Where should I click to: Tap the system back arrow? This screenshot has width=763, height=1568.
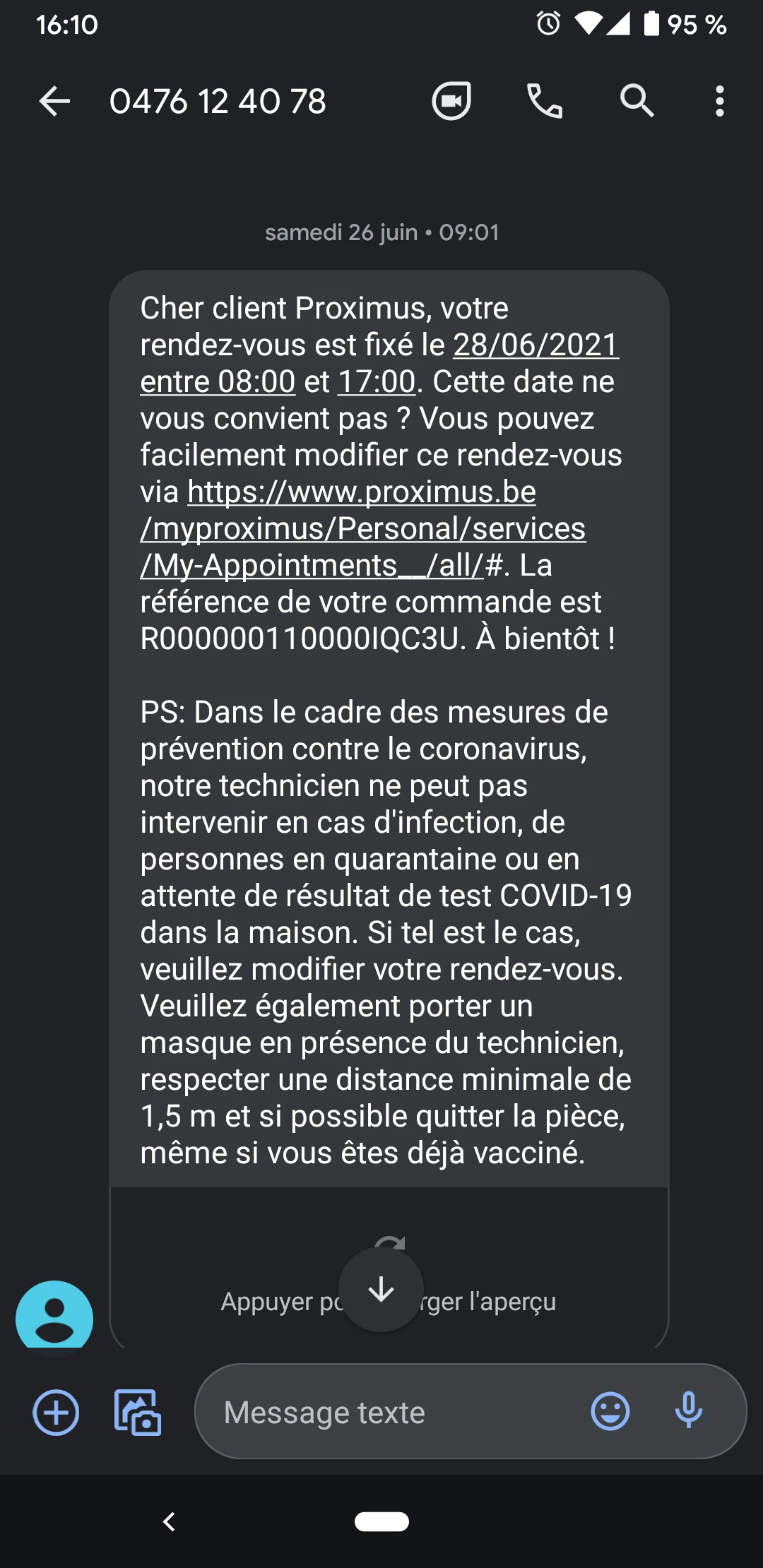tap(169, 1521)
